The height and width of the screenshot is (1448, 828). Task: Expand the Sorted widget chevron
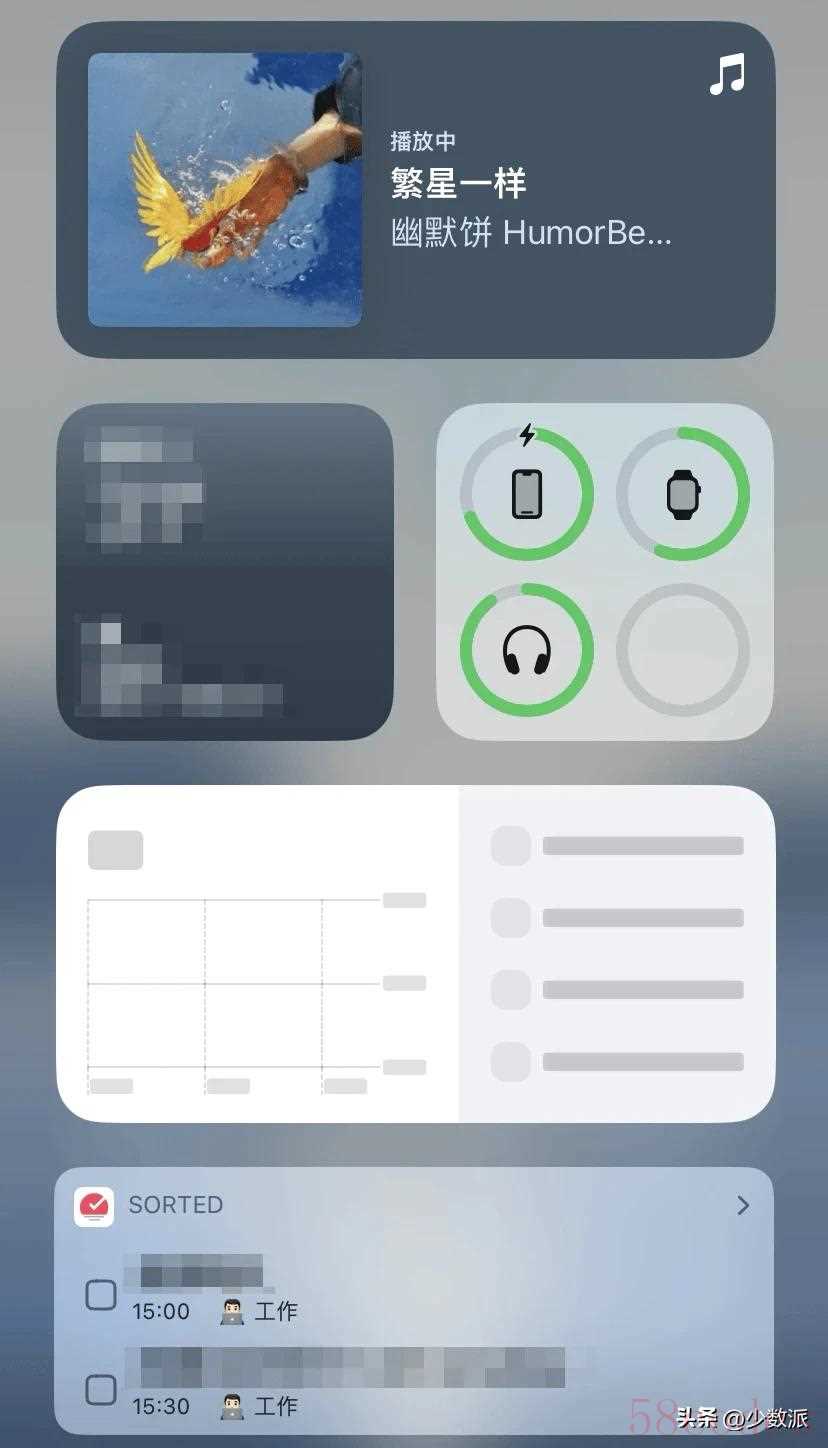pos(742,1206)
